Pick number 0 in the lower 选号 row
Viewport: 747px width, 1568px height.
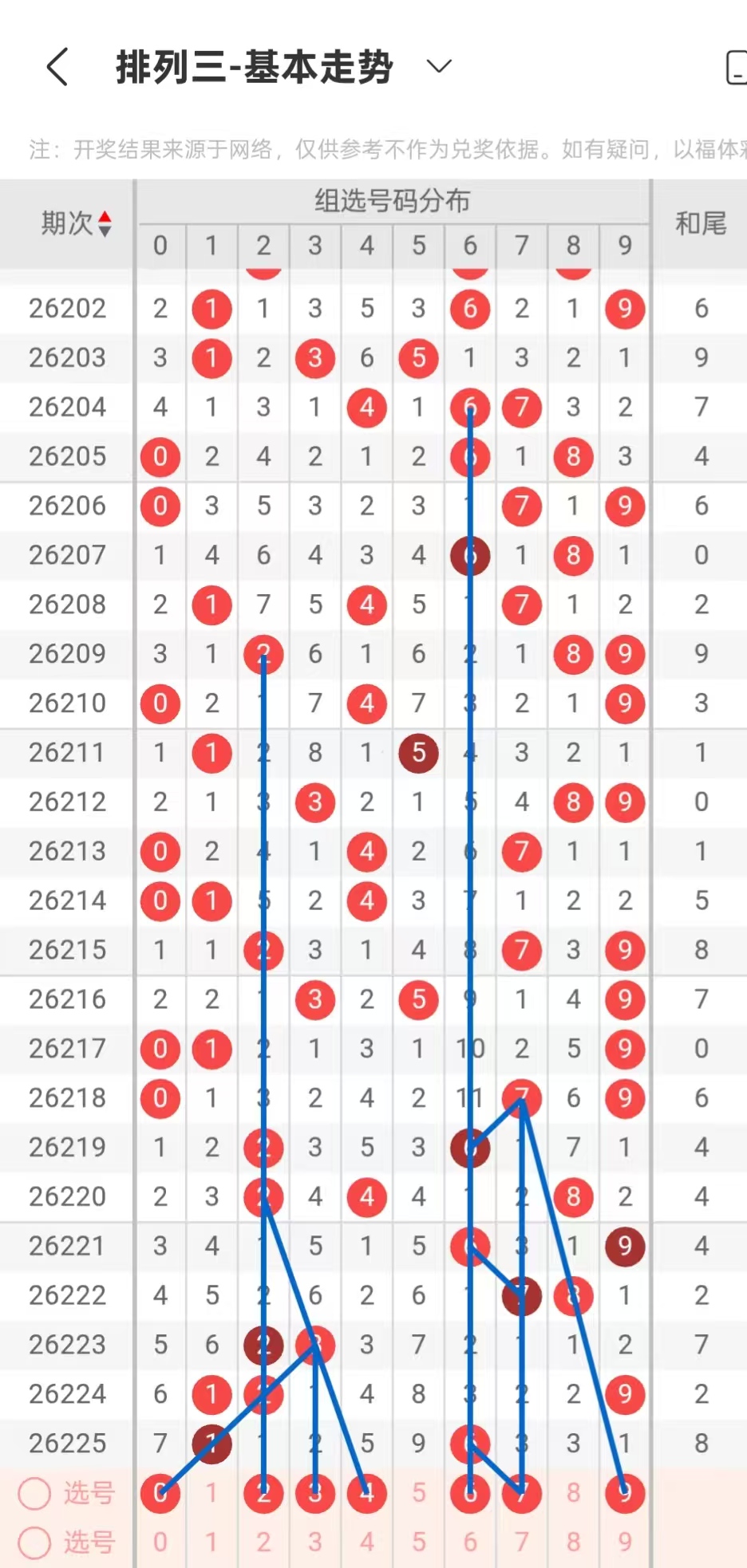coord(160,1542)
